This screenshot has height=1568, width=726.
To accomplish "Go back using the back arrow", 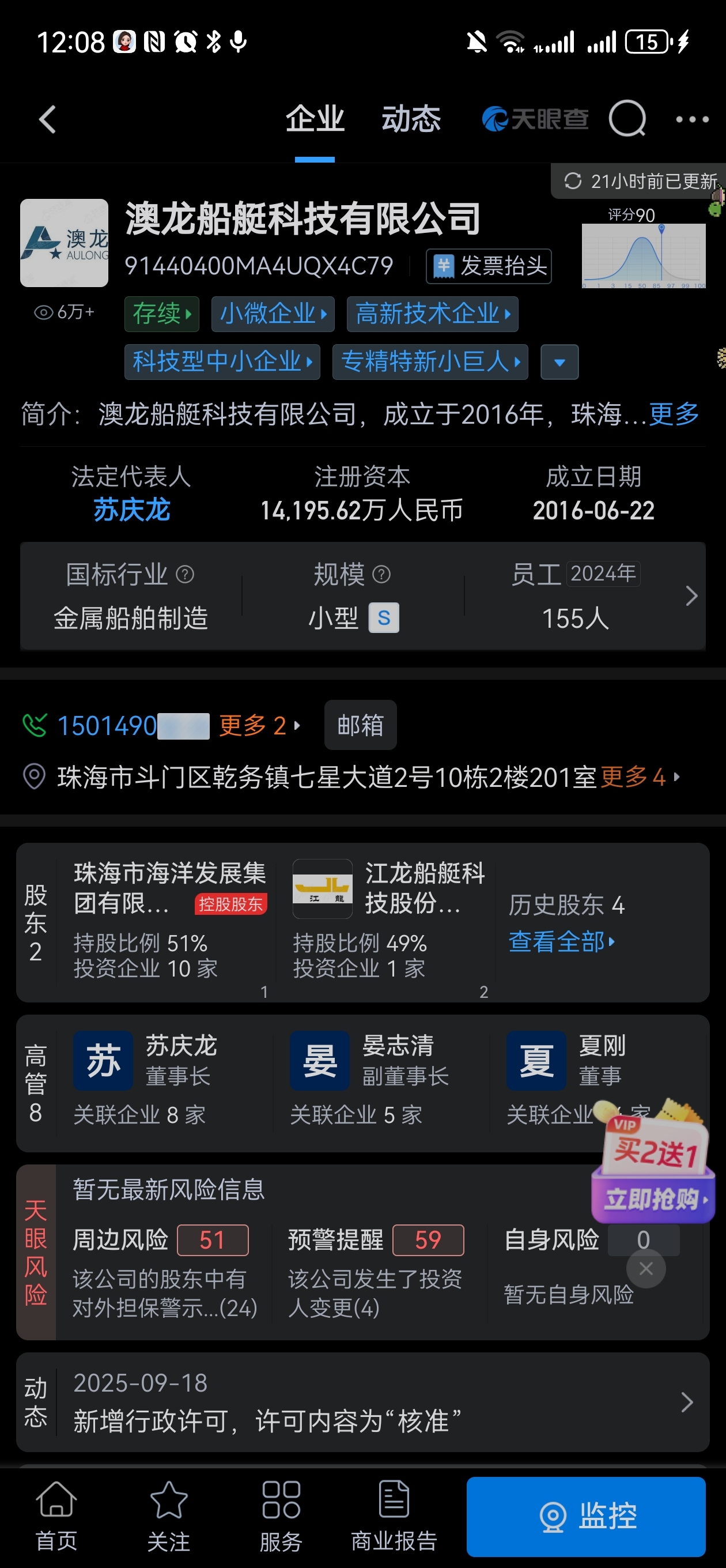I will coord(47,119).
